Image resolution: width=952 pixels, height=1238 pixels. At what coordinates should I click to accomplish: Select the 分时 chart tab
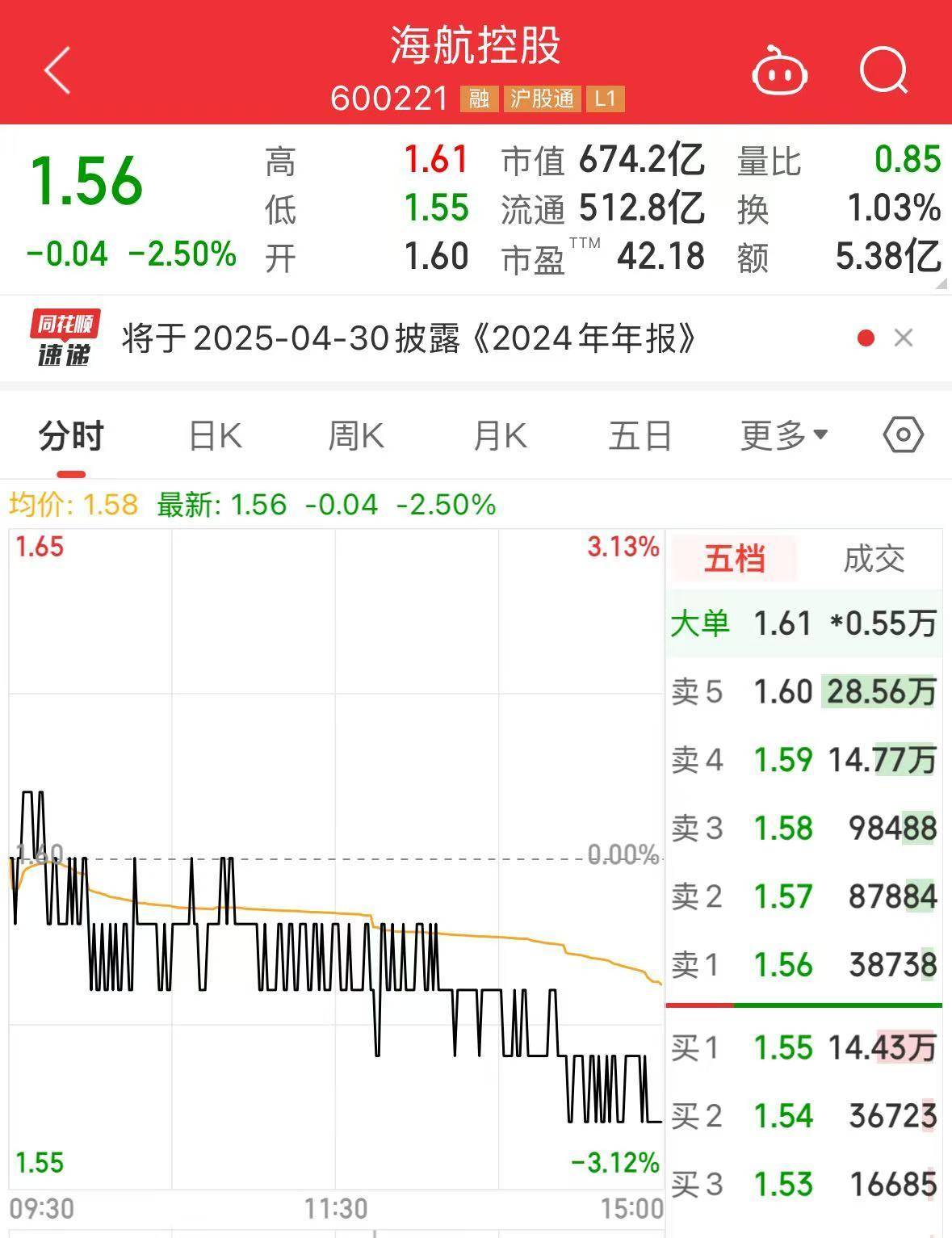(x=71, y=436)
